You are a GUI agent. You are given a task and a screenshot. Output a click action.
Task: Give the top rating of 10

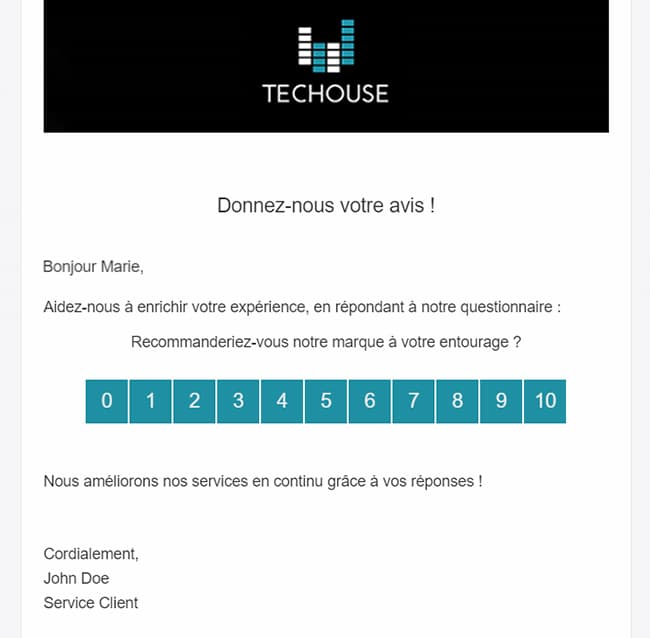(545, 401)
